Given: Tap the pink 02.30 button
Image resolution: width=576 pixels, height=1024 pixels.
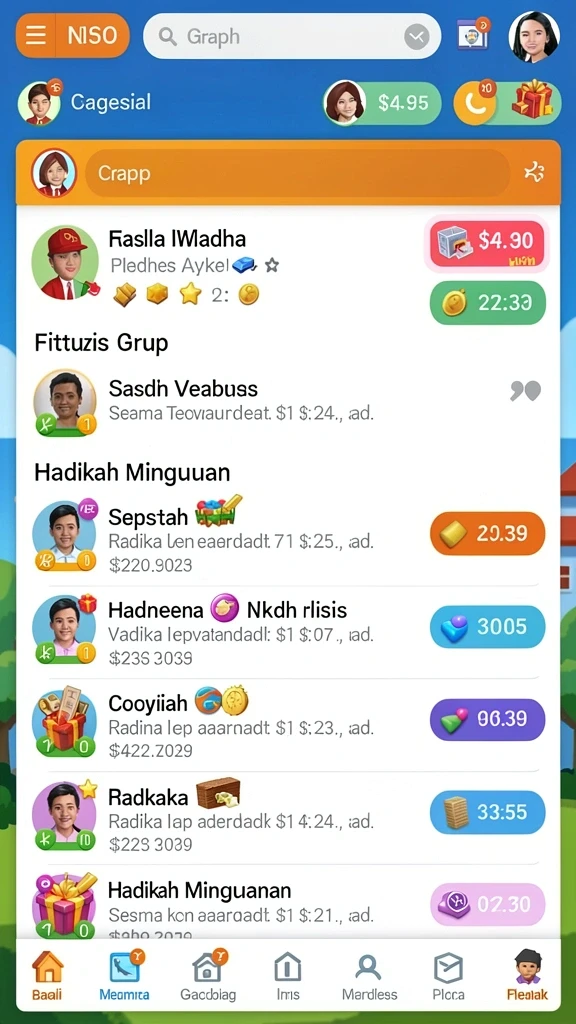Looking at the screenshot, I should pyautogui.click(x=487, y=904).
